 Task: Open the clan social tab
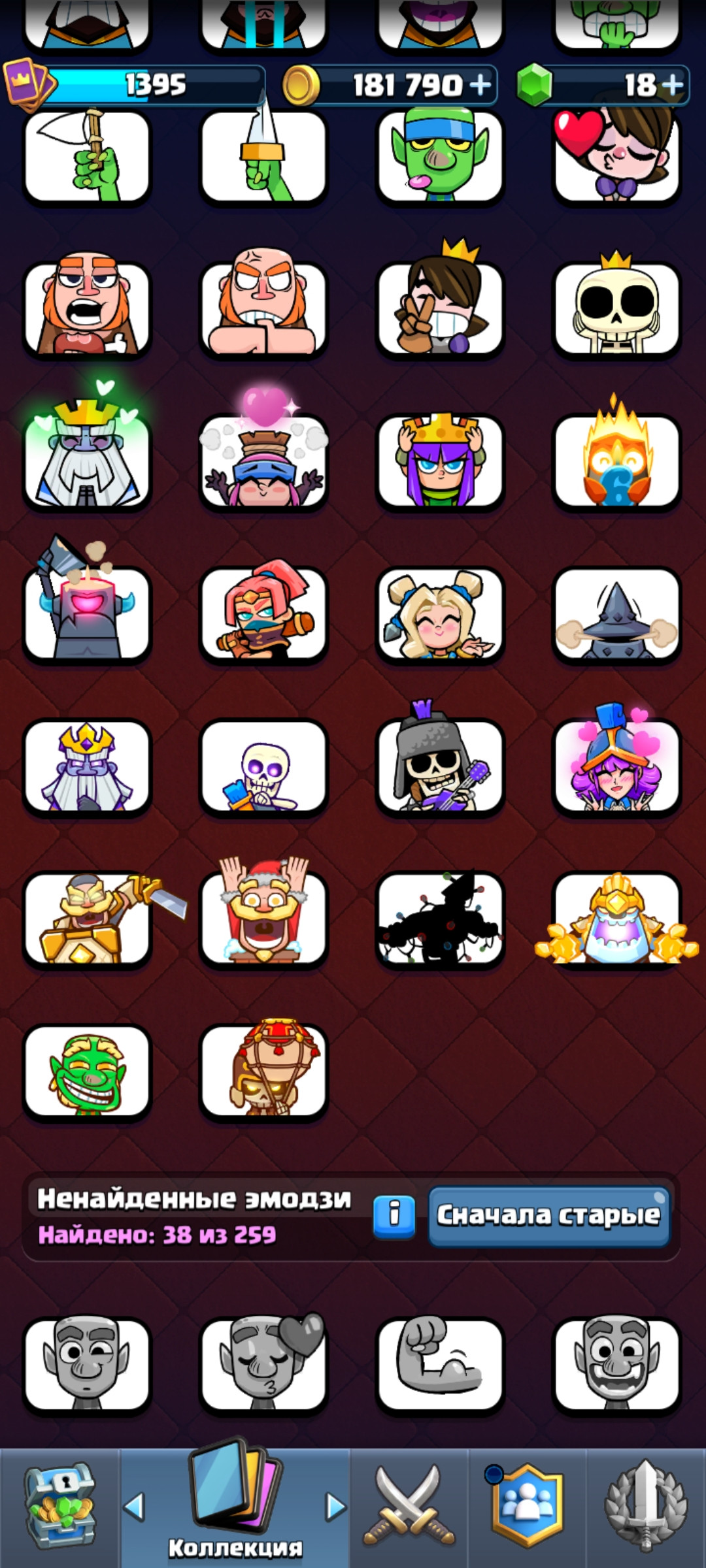click(x=527, y=1508)
